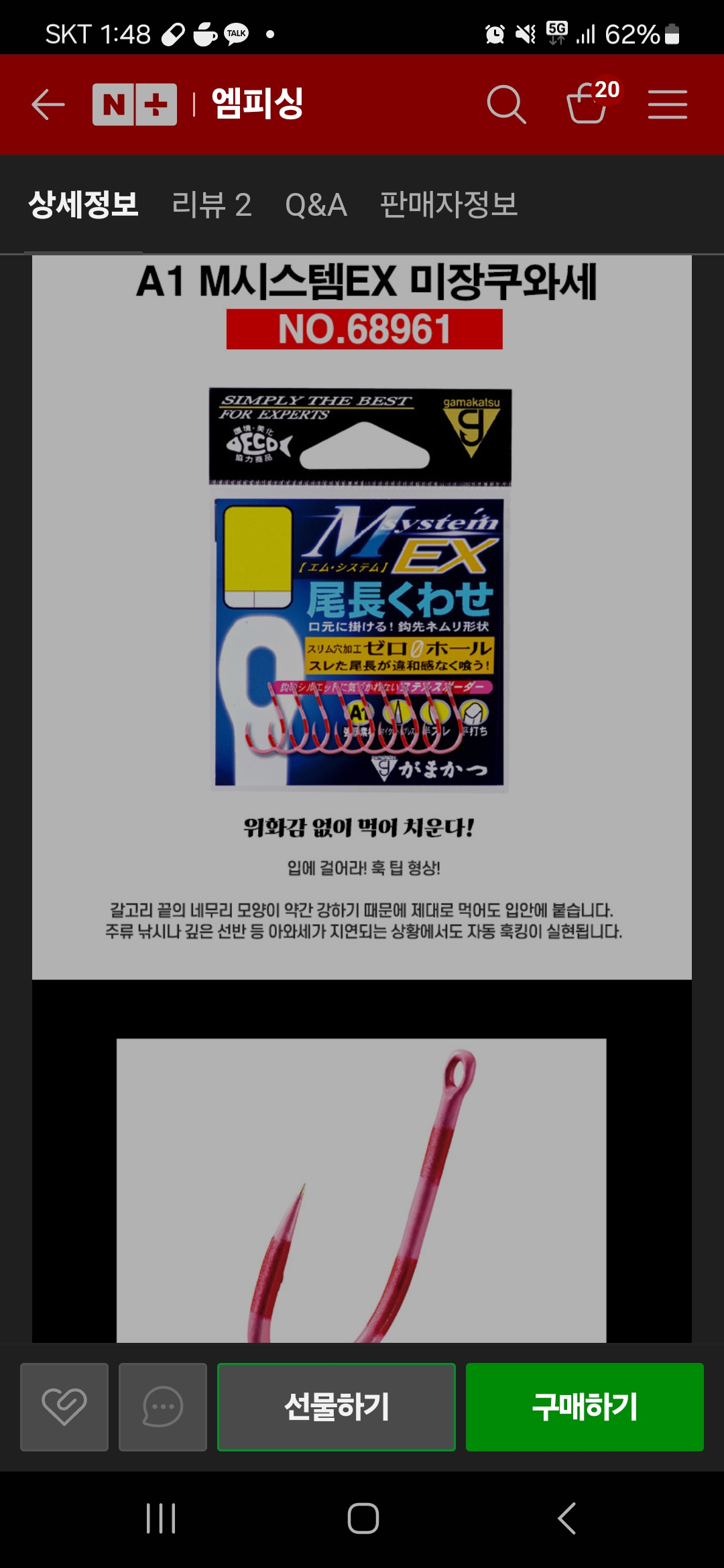Switch to the 판매자정보 tab

pyautogui.click(x=448, y=204)
